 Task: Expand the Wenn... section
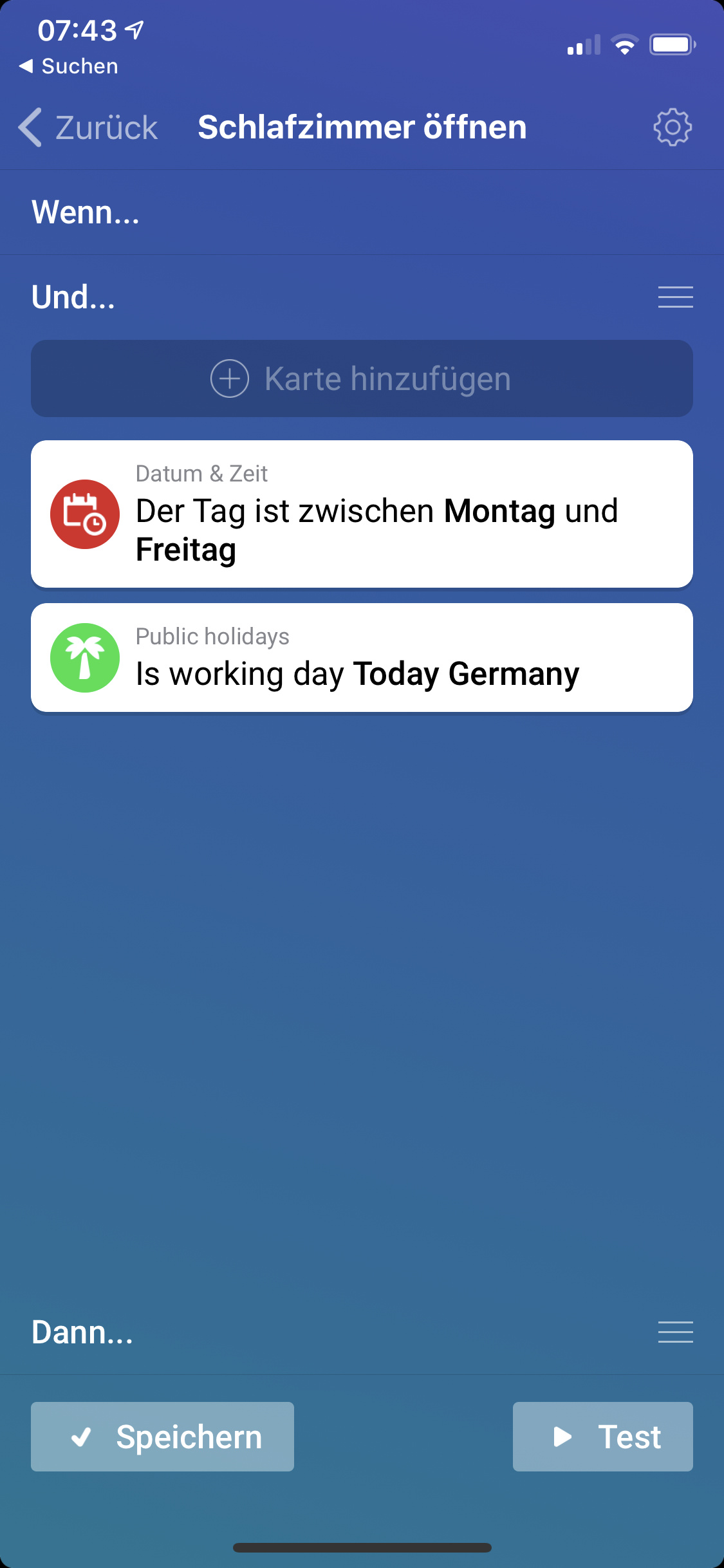pos(86,212)
